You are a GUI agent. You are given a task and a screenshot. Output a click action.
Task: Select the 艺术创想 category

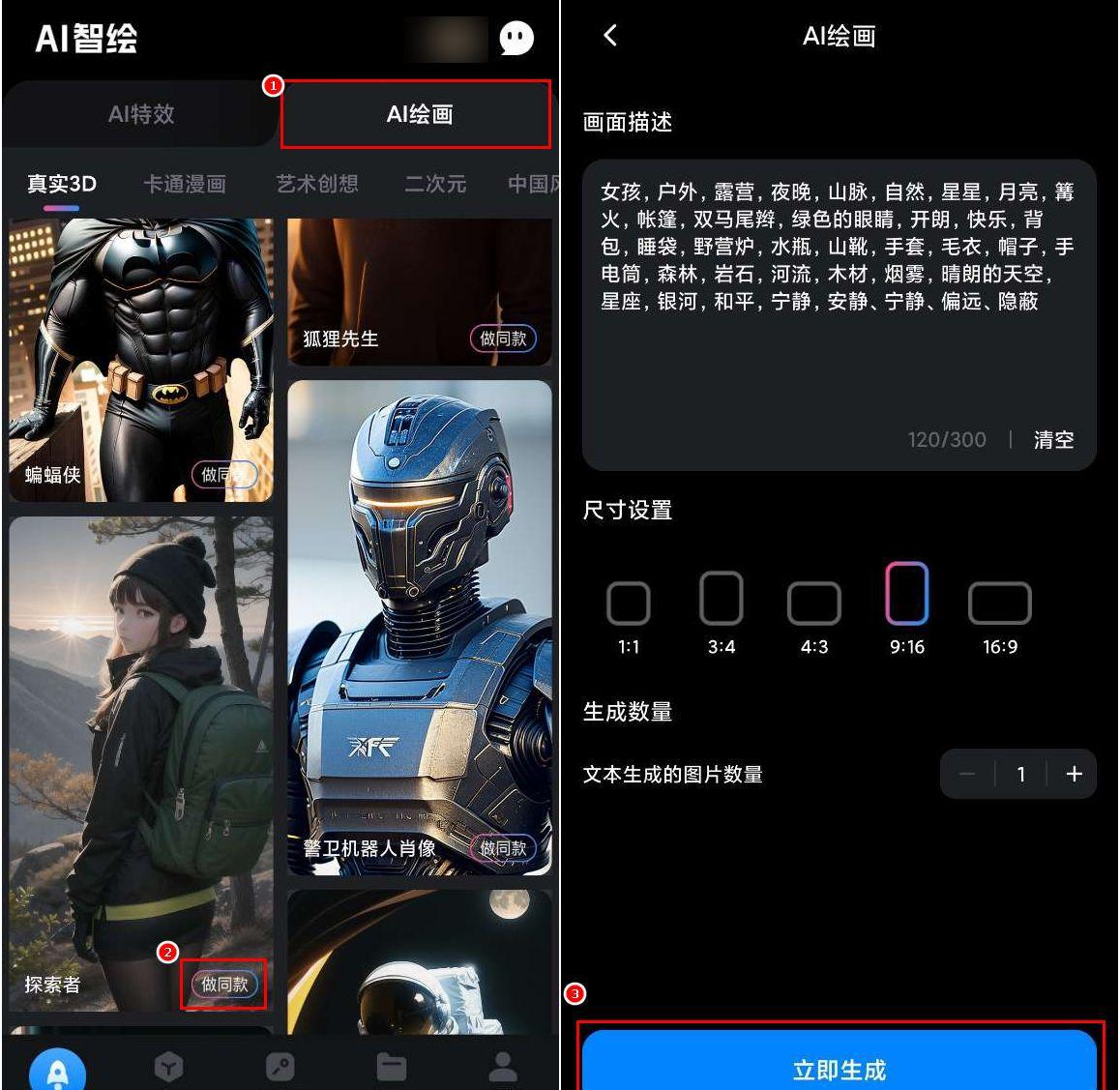click(317, 184)
